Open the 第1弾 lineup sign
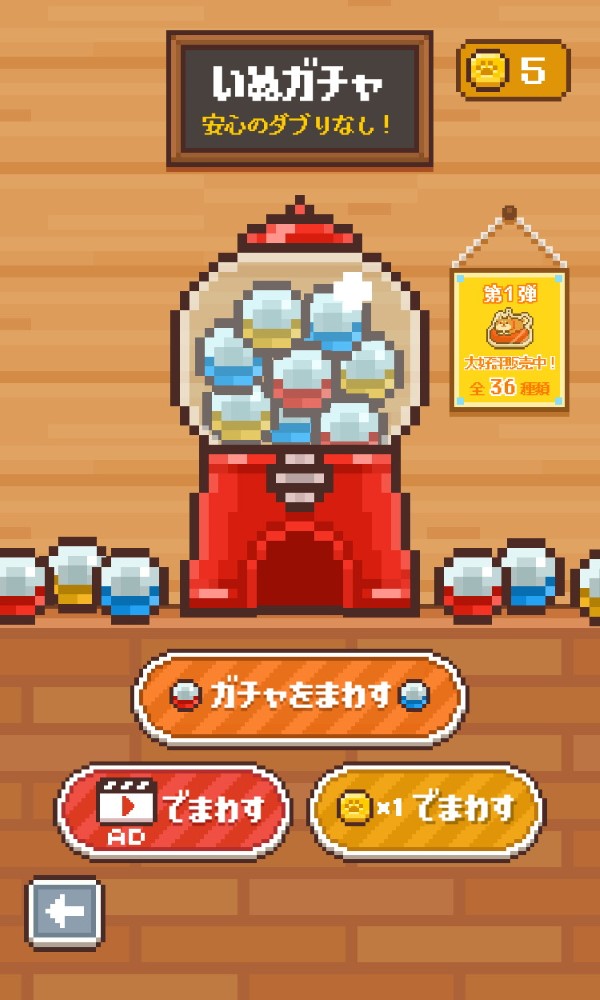This screenshot has height=1000, width=600. tap(509, 340)
